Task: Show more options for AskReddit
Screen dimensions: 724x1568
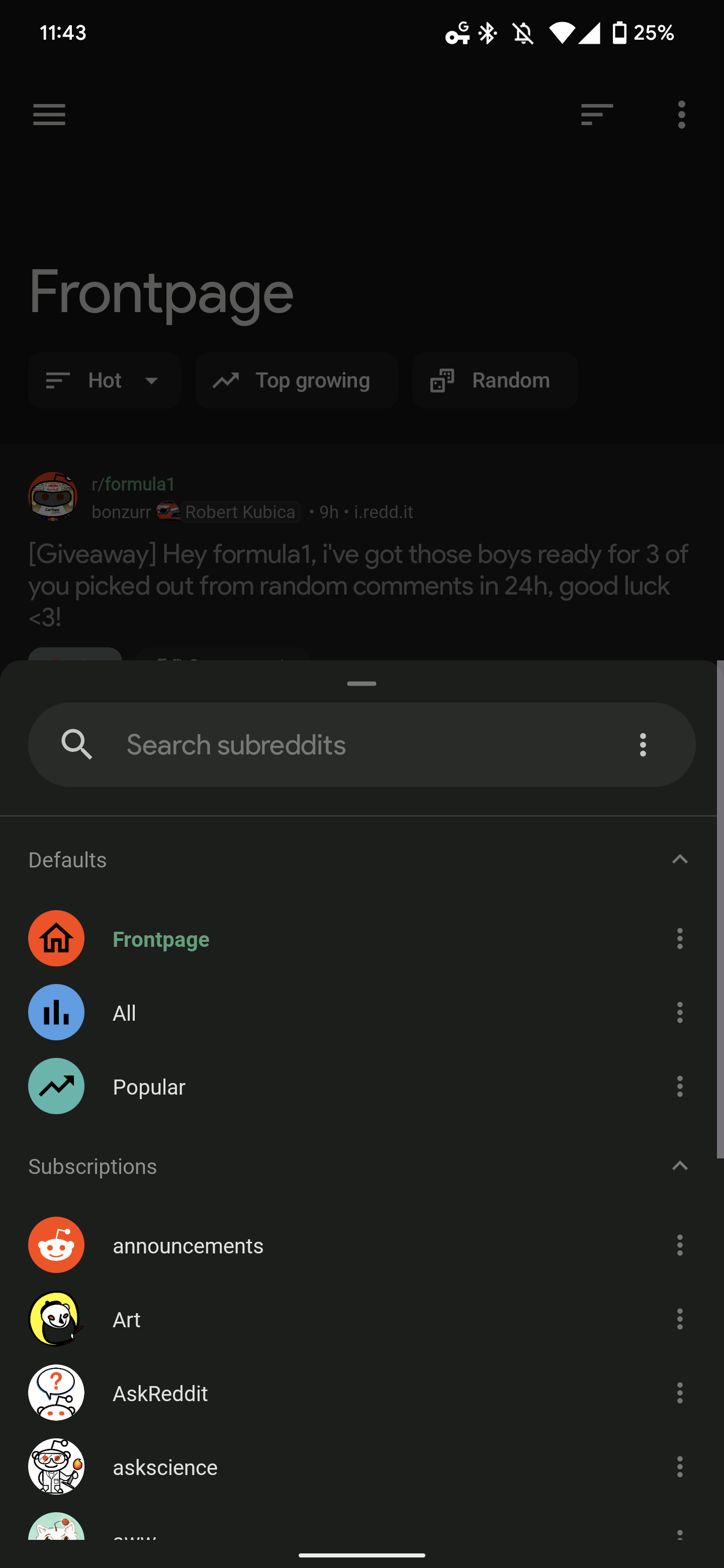Action: coord(680,1393)
